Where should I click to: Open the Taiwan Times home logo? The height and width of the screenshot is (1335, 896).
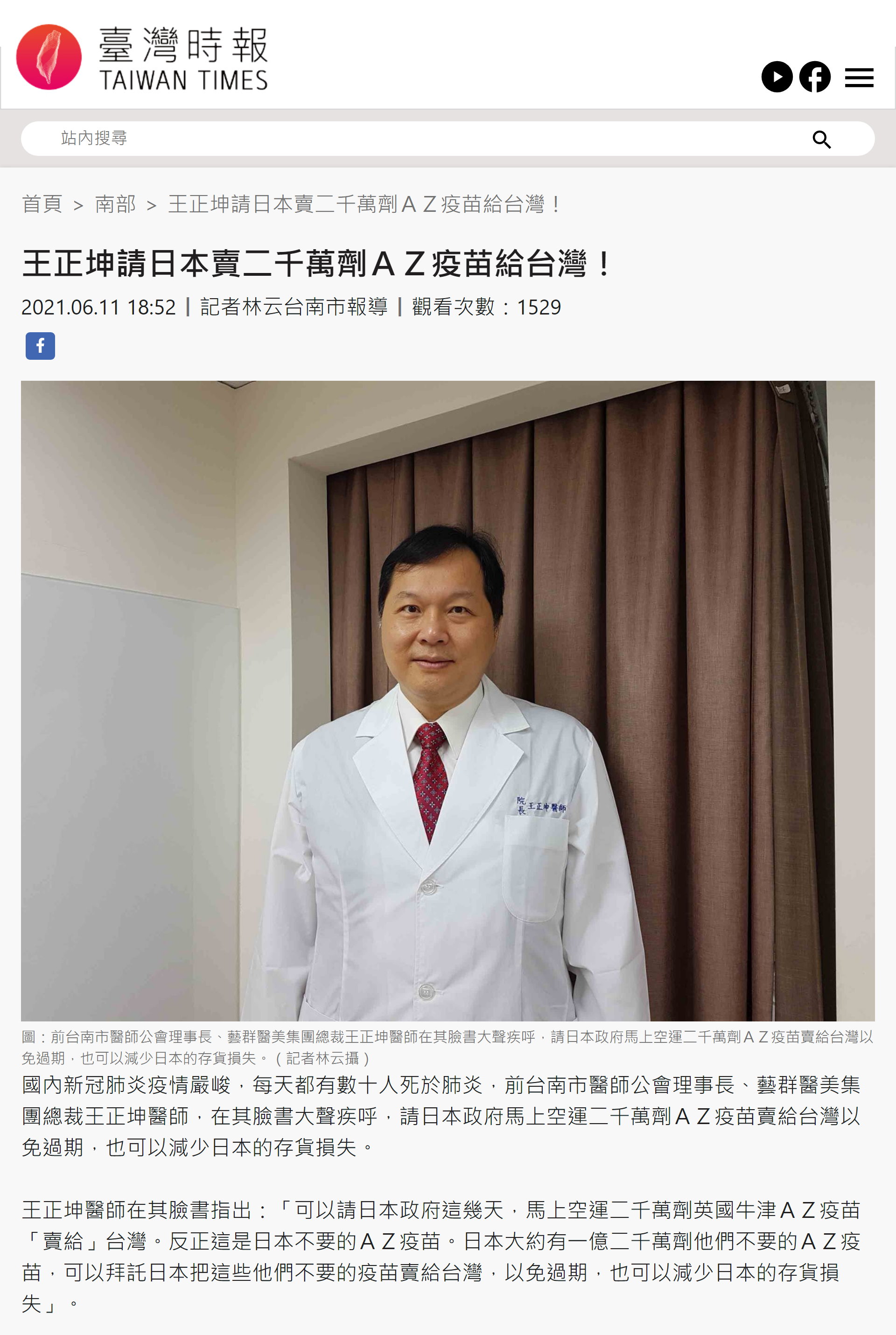pos(142,58)
